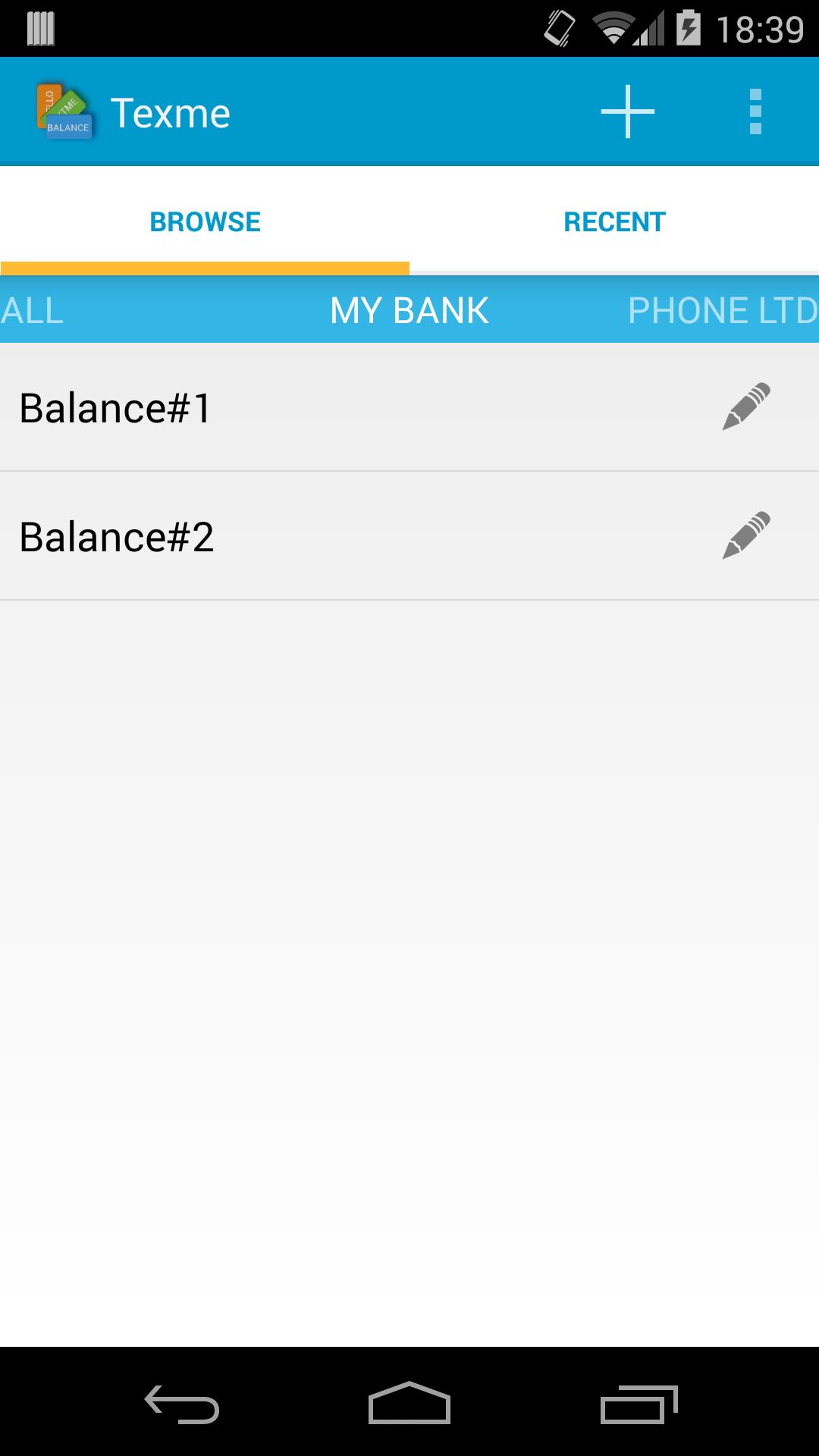Open the overflow menu
Viewport: 819px width, 1456px height.
pyautogui.click(x=755, y=112)
